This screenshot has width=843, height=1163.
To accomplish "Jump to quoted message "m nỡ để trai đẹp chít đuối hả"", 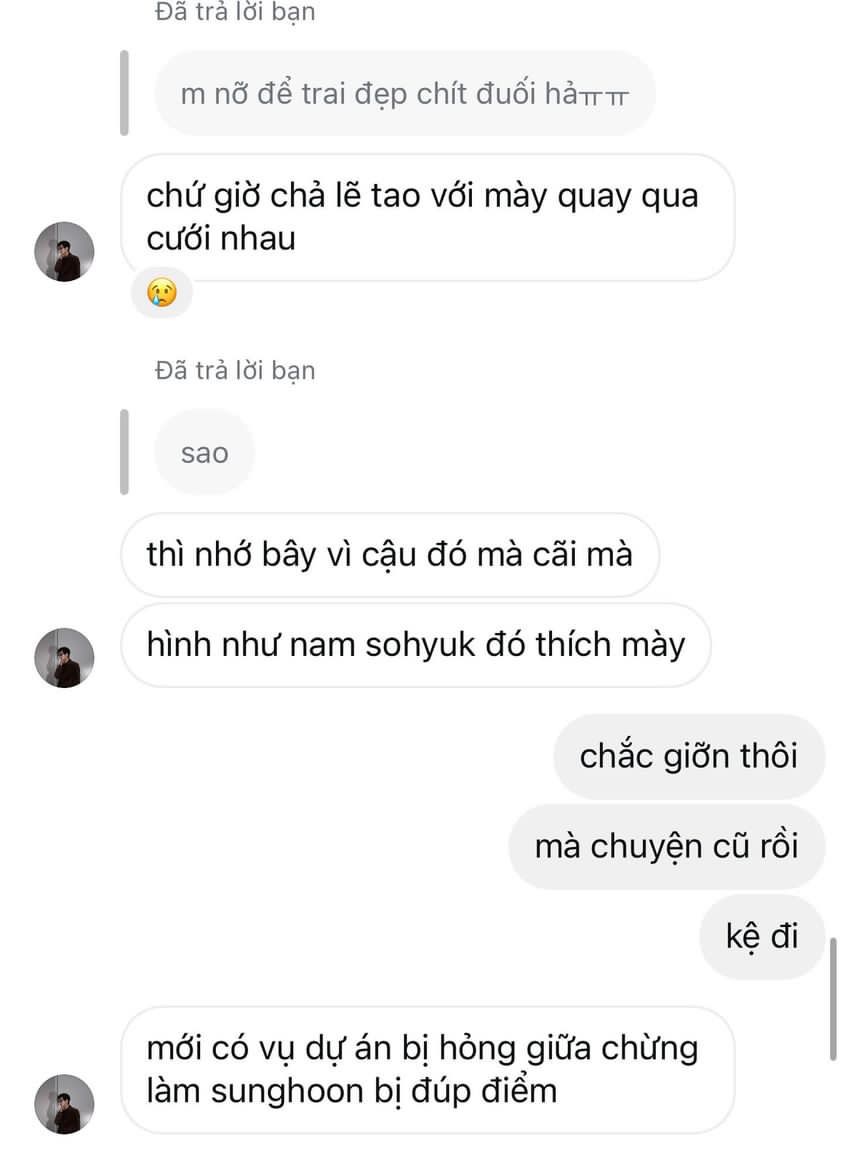I will coord(404,94).
